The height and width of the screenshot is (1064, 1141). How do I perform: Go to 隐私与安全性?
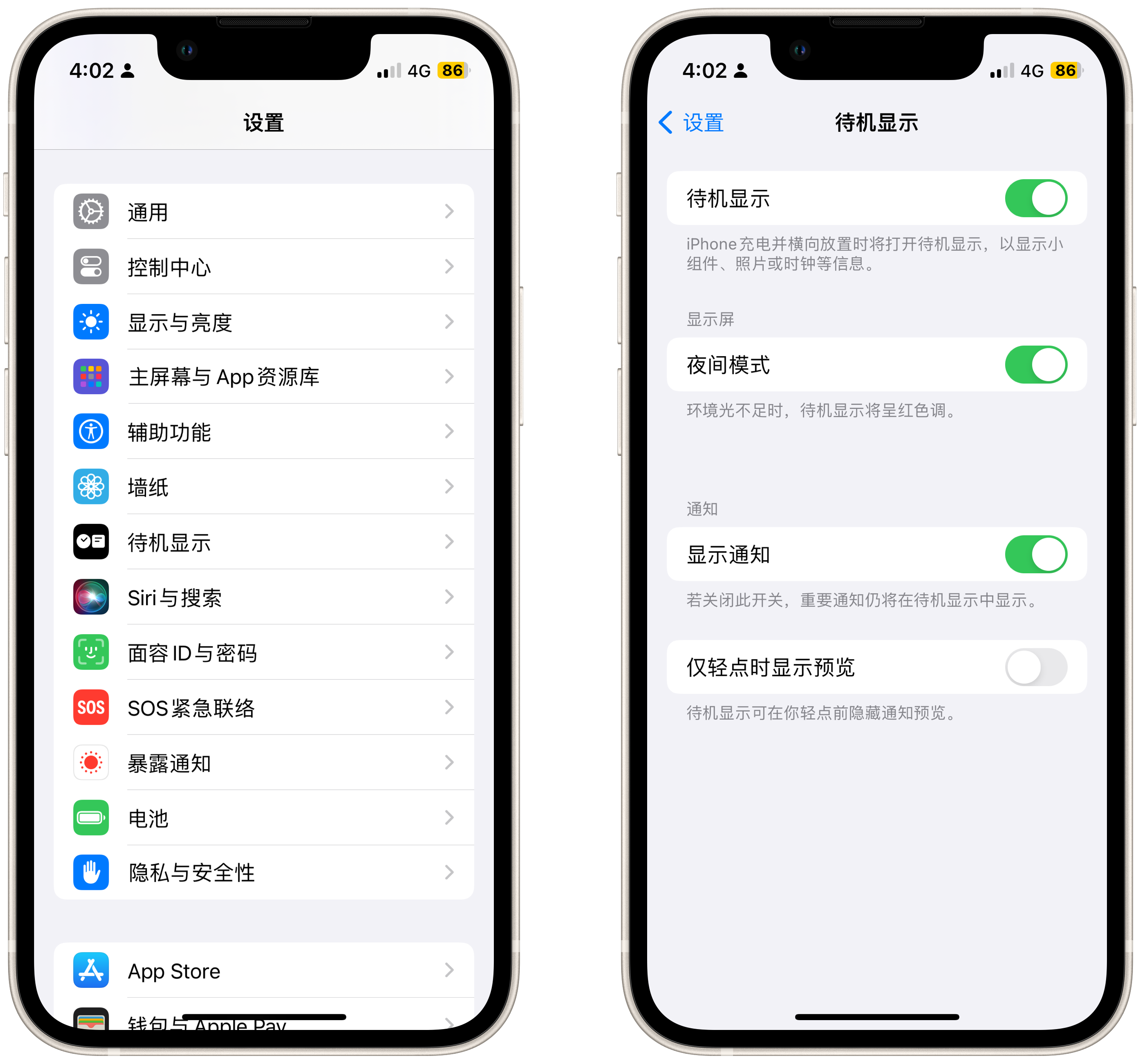pos(264,872)
